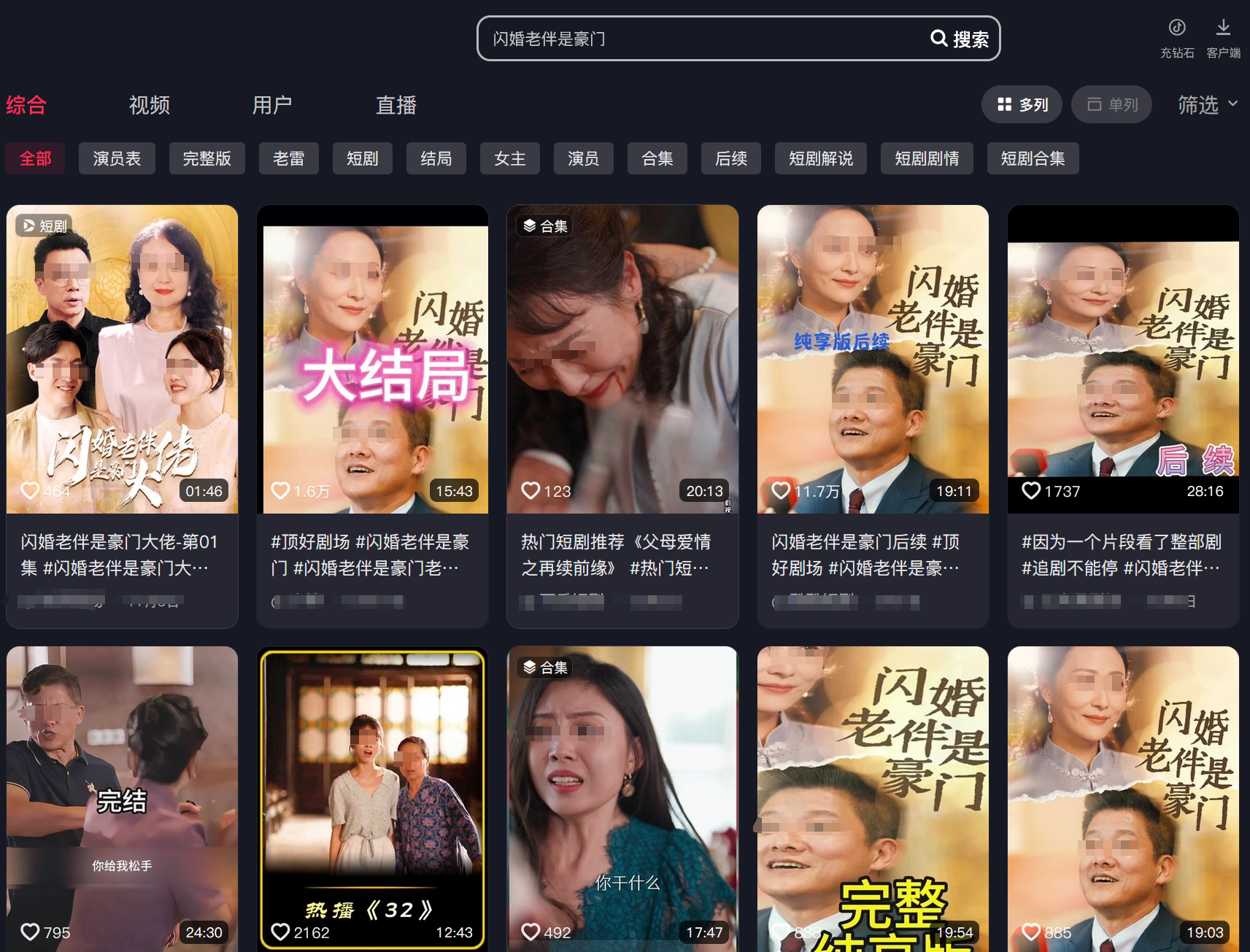Tap the 短剧解说 chip

820,158
